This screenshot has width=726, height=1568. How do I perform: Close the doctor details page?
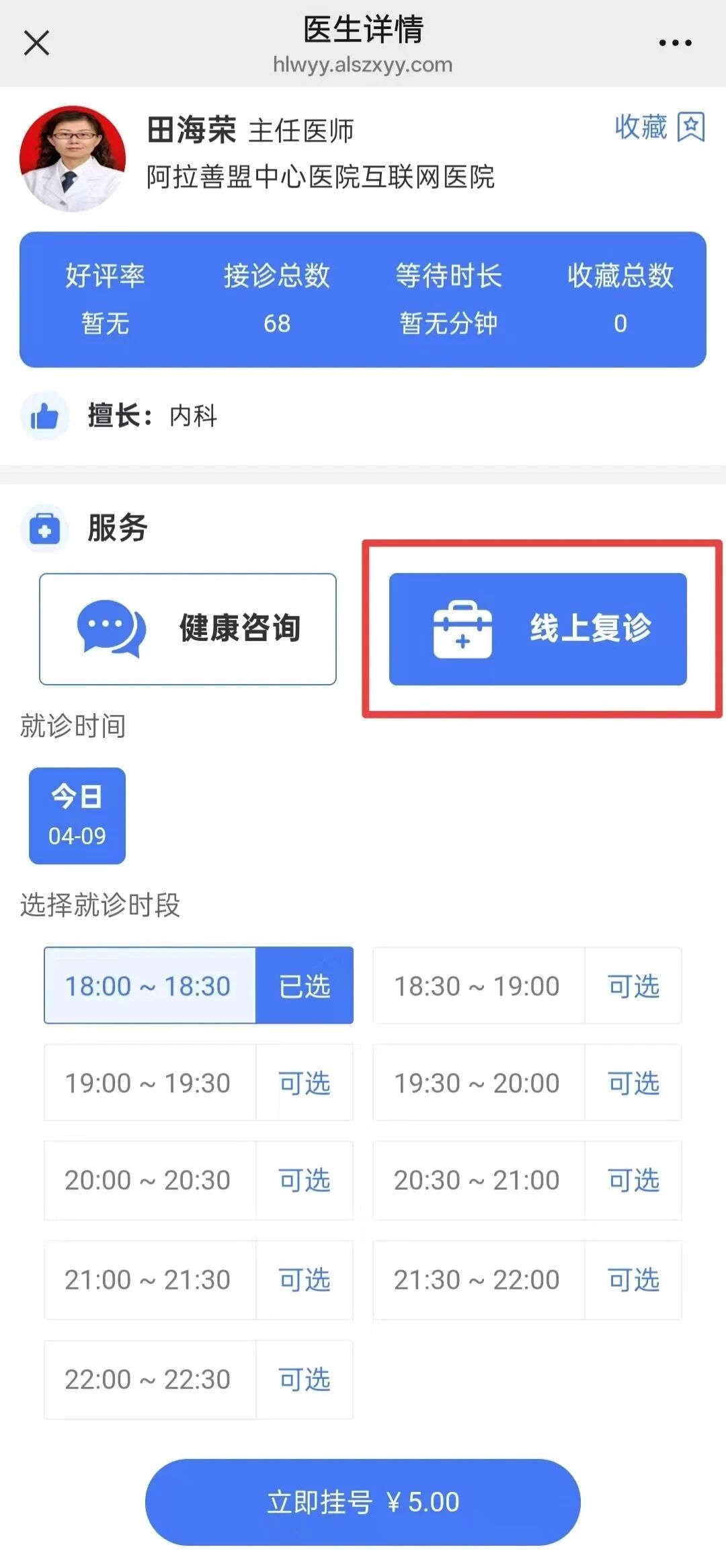[36, 43]
